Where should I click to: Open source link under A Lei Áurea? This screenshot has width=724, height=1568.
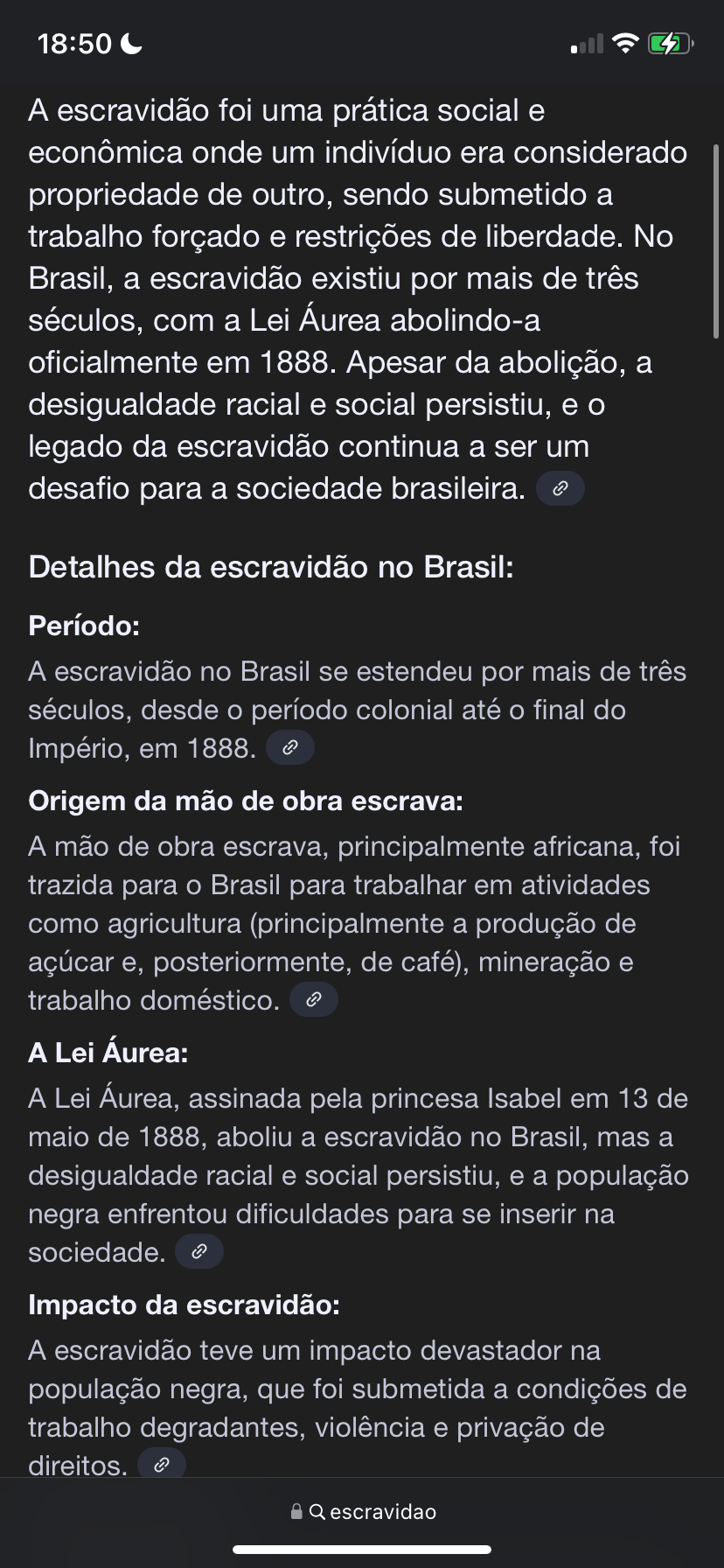click(198, 1251)
